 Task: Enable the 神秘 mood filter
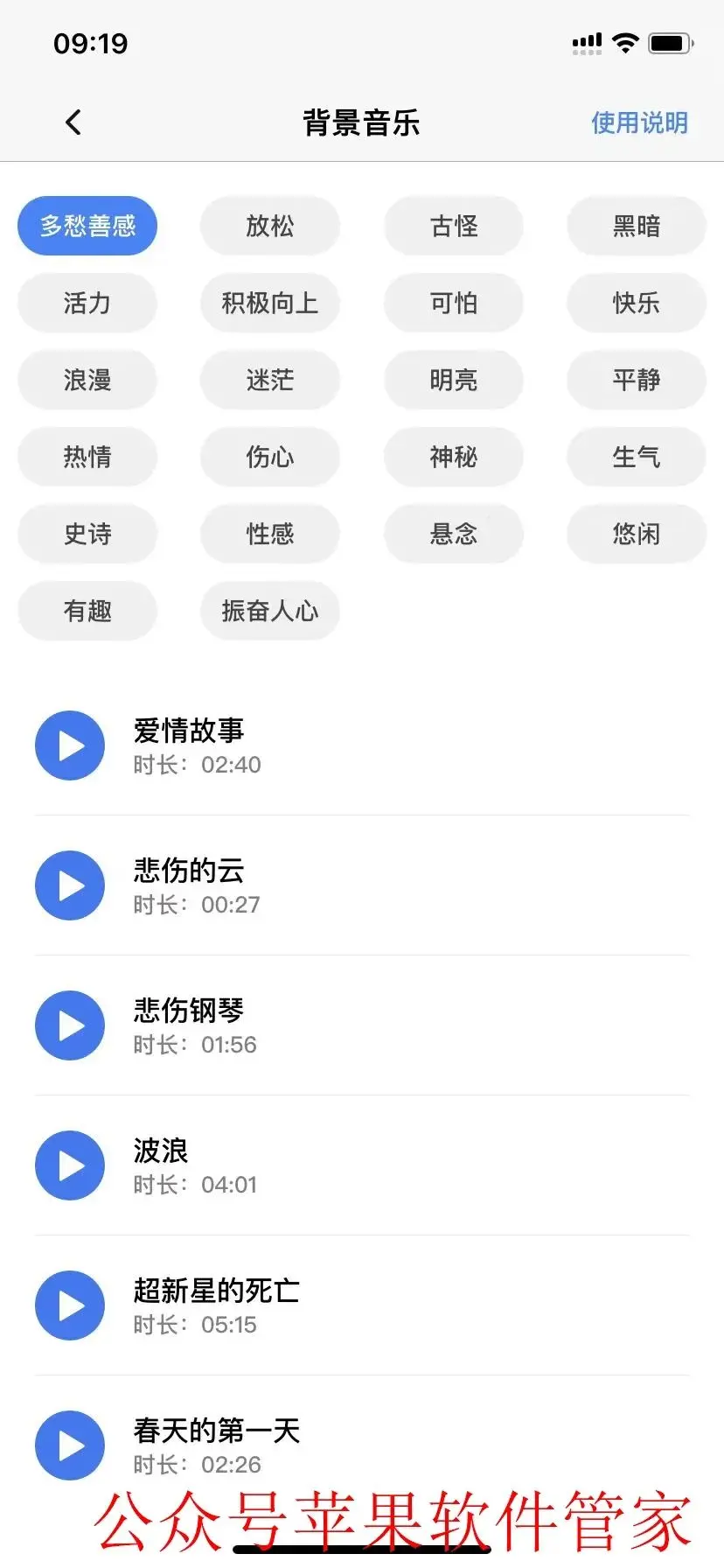tap(454, 457)
